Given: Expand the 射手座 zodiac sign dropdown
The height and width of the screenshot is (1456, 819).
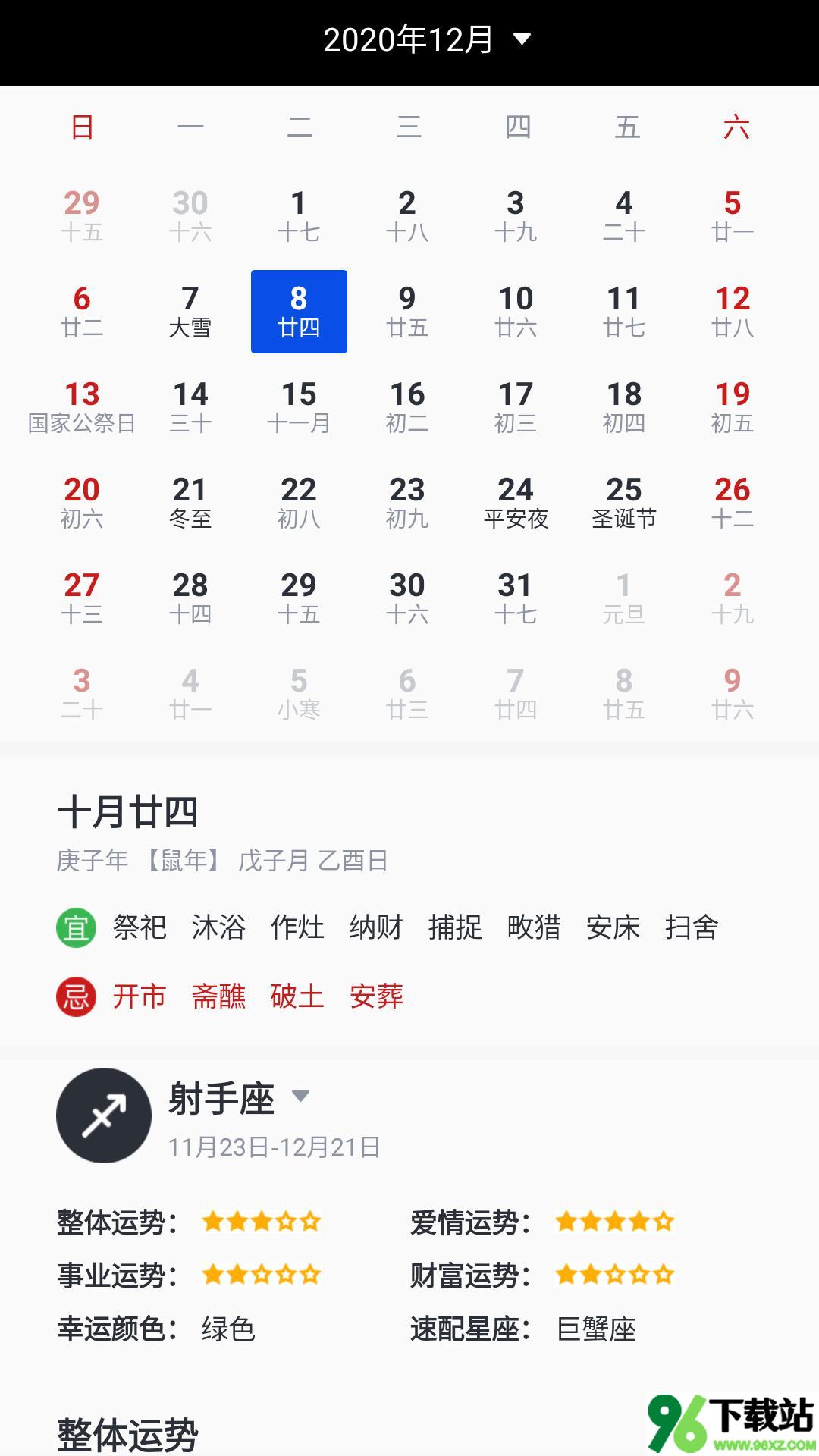Looking at the screenshot, I should point(301,1096).
